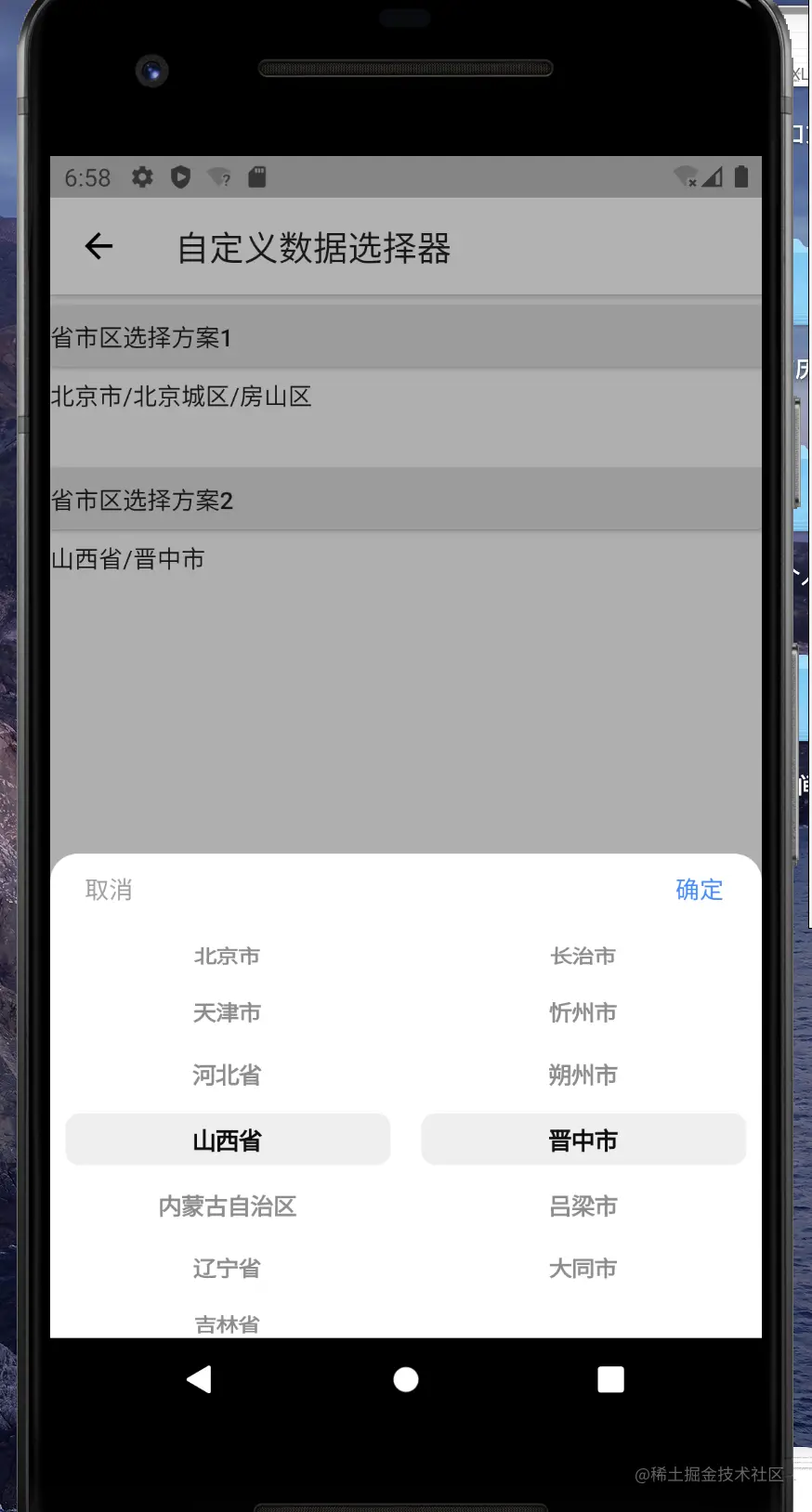Tap the Android system back button
The width and height of the screenshot is (812, 1512).
[x=200, y=1379]
